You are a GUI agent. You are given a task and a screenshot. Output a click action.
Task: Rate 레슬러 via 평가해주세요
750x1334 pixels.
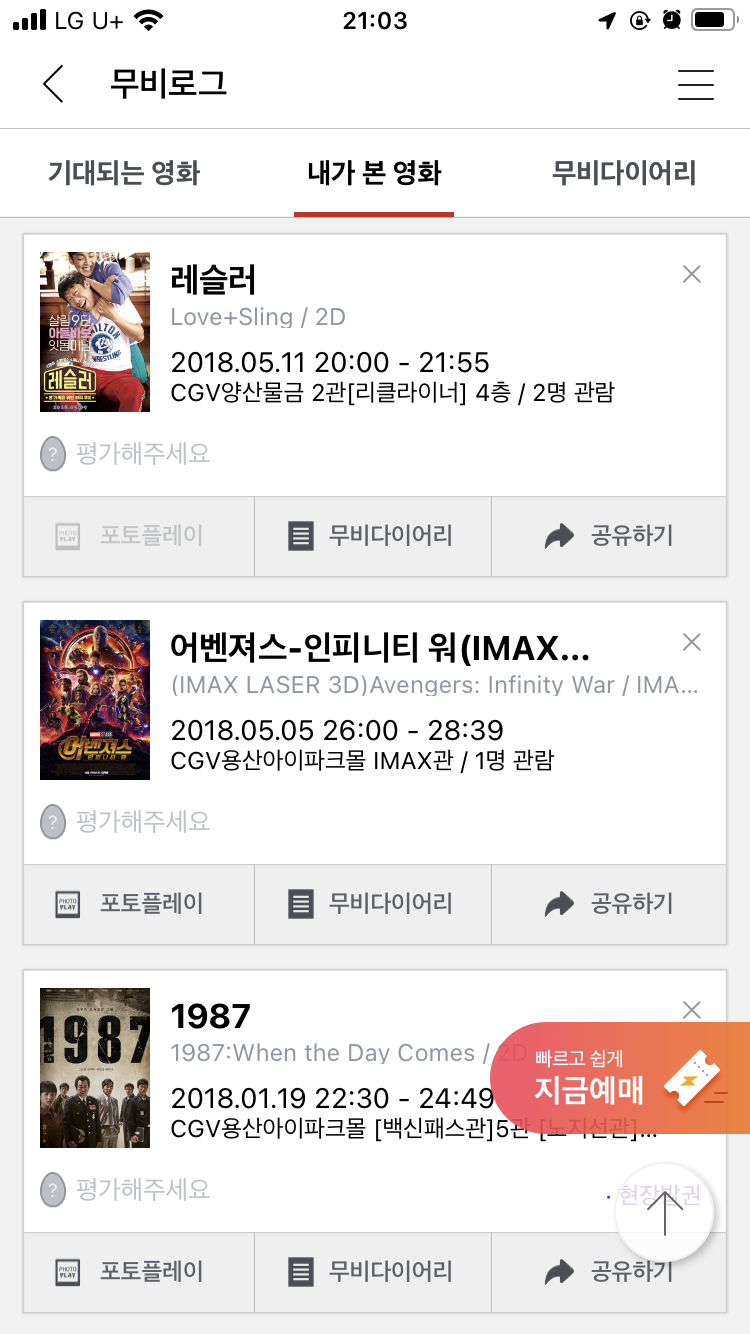click(126, 454)
